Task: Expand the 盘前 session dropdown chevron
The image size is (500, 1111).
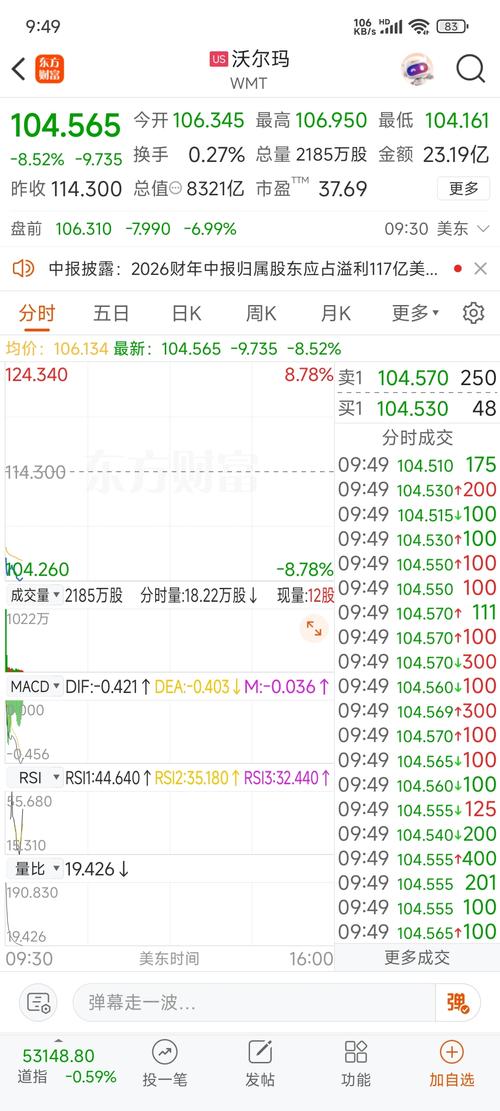Action: (x=483, y=229)
